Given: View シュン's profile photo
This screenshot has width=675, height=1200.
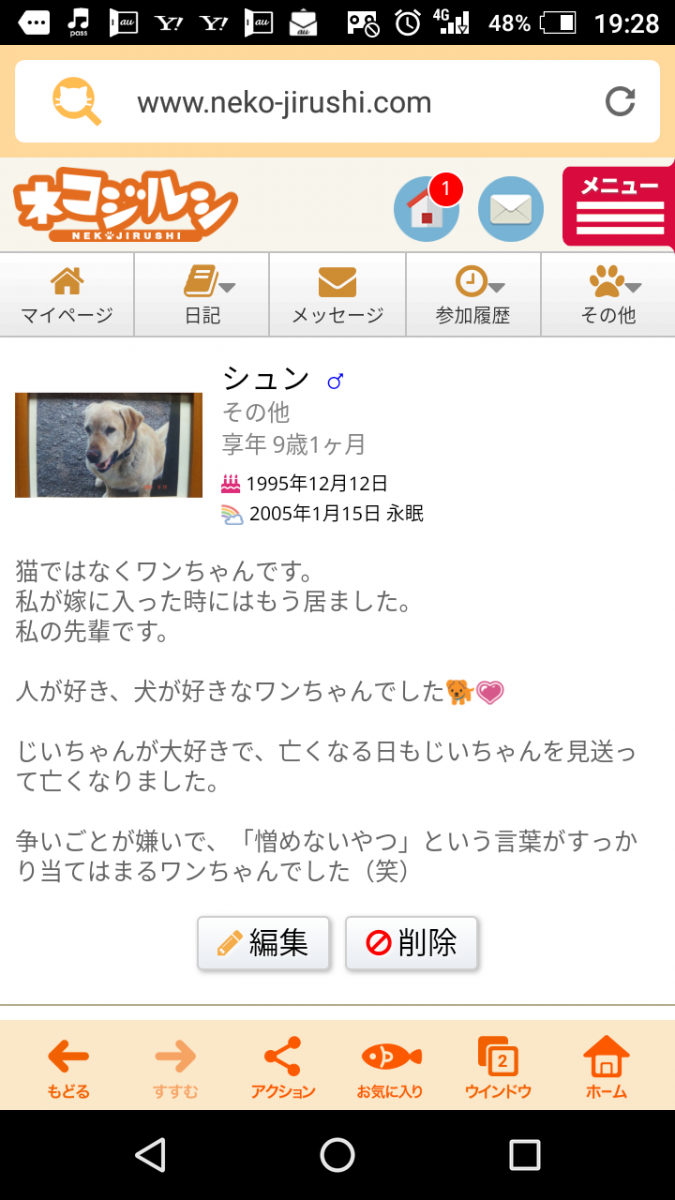Looking at the screenshot, I should pyautogui.click(x=109, y=445).
